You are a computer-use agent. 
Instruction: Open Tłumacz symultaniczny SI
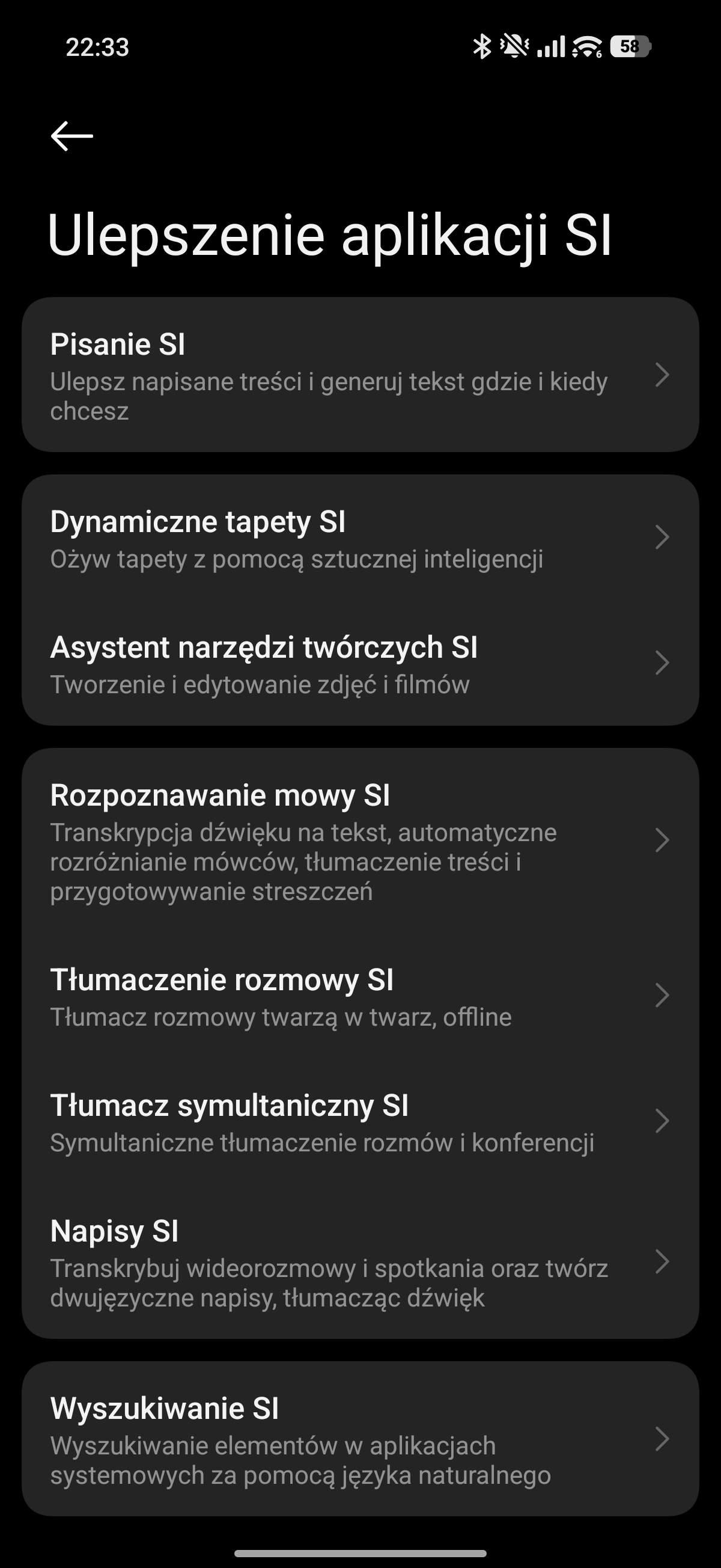coord(359,1122)
